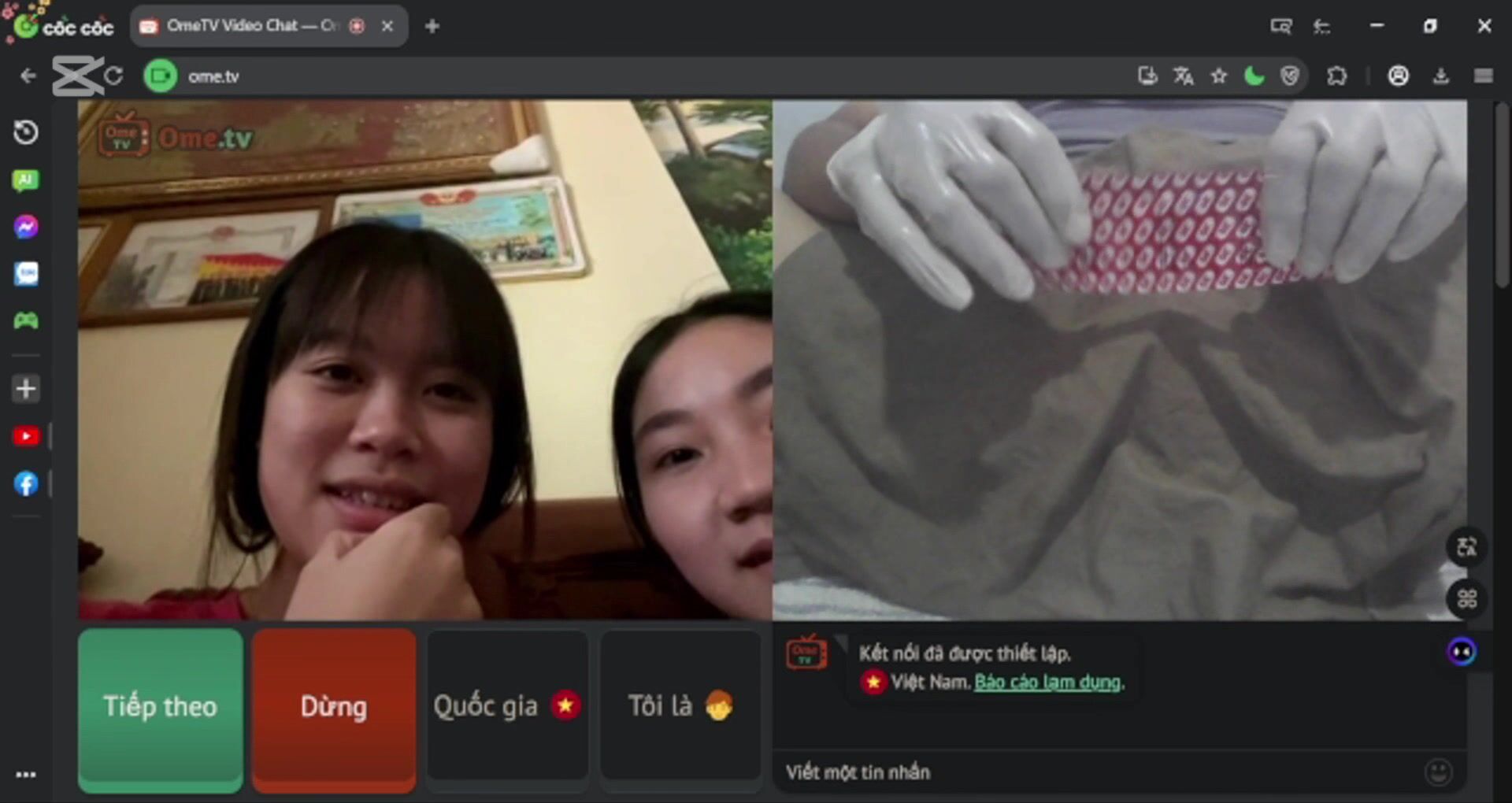The height and width of the screenshot is (803, 1512).
Task: Open the browser downloads icon
Action: click(x=1440, y=76)
